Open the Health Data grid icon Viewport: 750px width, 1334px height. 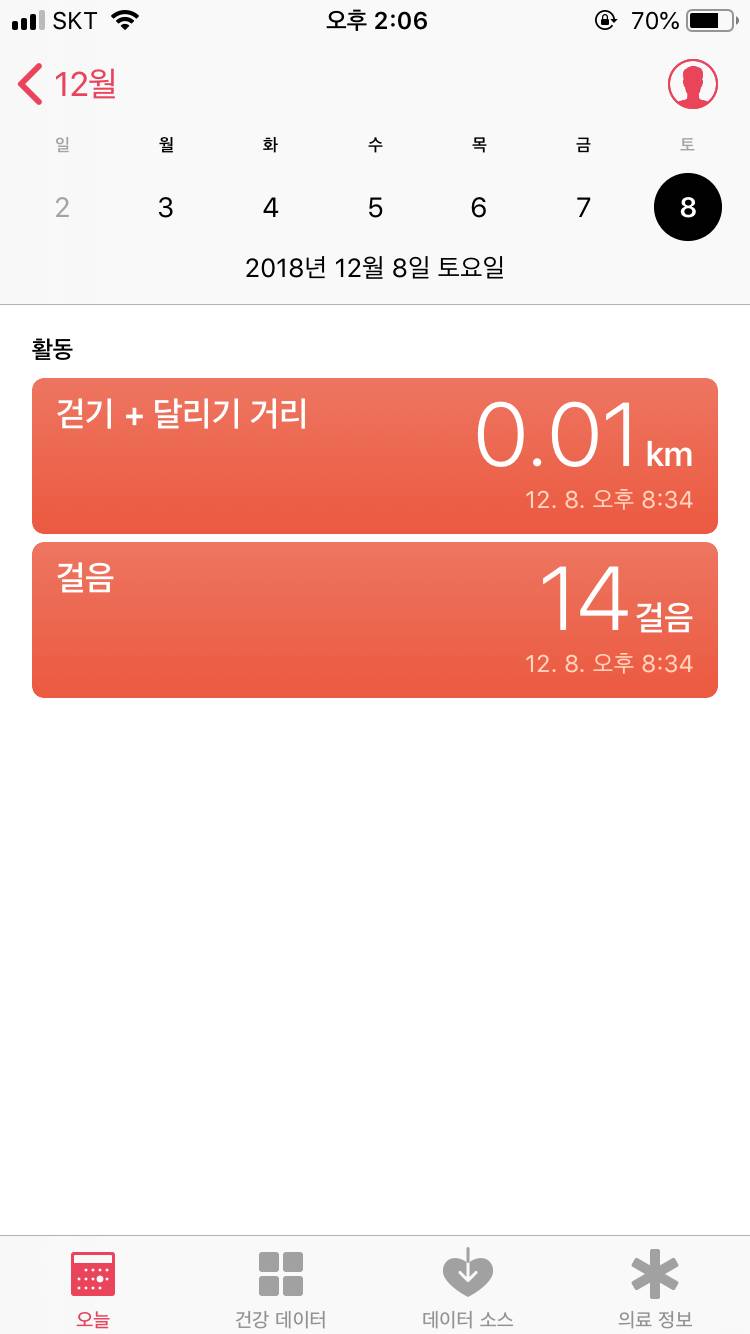[280, 1273]
